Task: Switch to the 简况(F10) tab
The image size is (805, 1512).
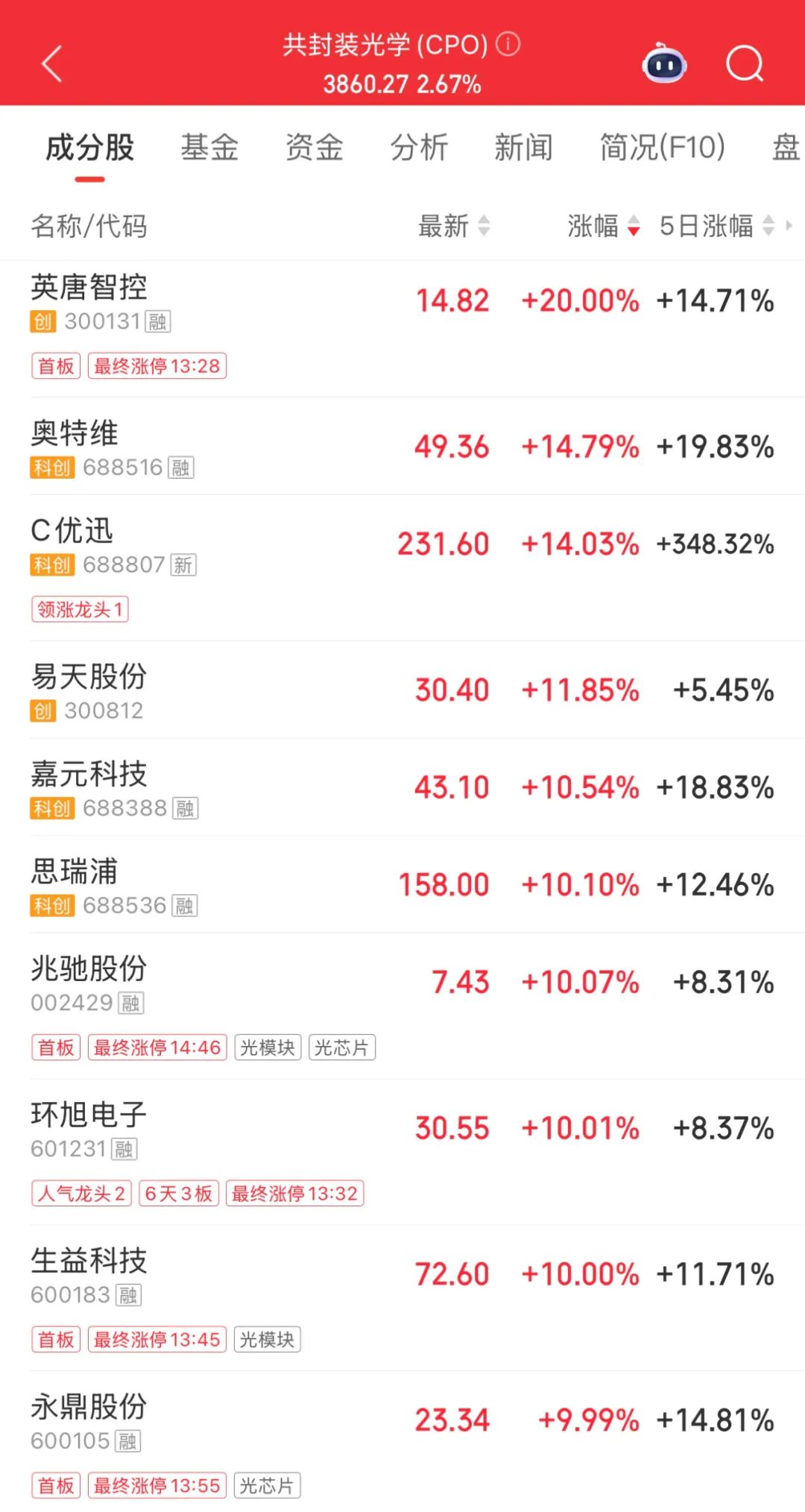Action: coord(660,148)
